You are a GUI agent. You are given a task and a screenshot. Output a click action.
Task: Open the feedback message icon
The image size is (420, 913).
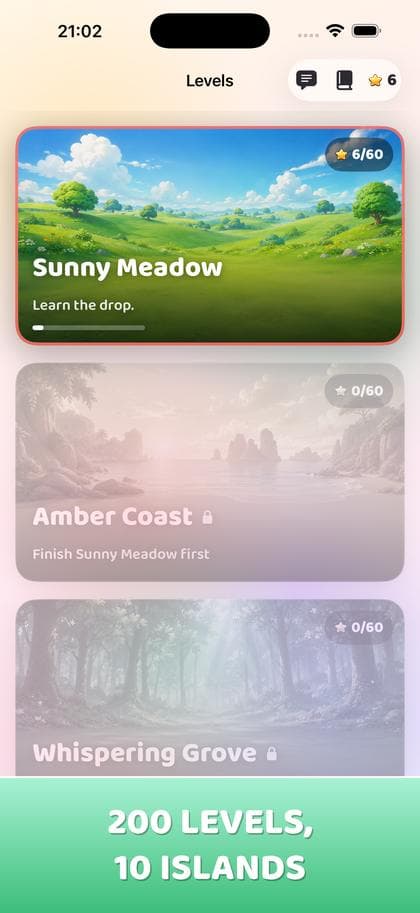point(306,80)
